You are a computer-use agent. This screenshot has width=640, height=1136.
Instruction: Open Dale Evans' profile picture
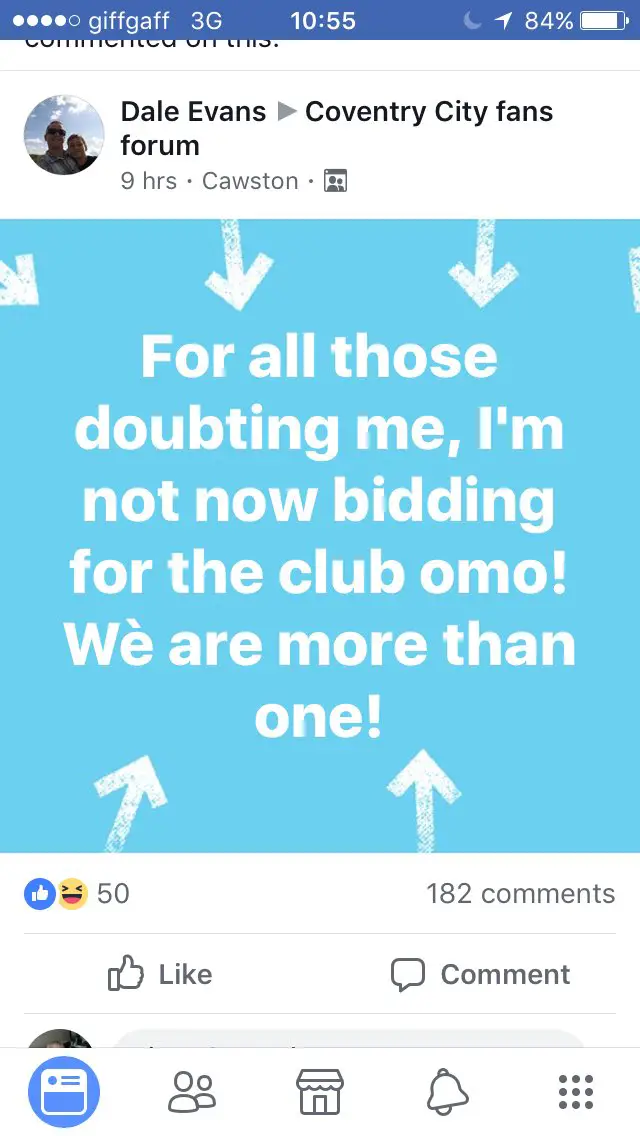pyautogui.click(x=64, y=135)
